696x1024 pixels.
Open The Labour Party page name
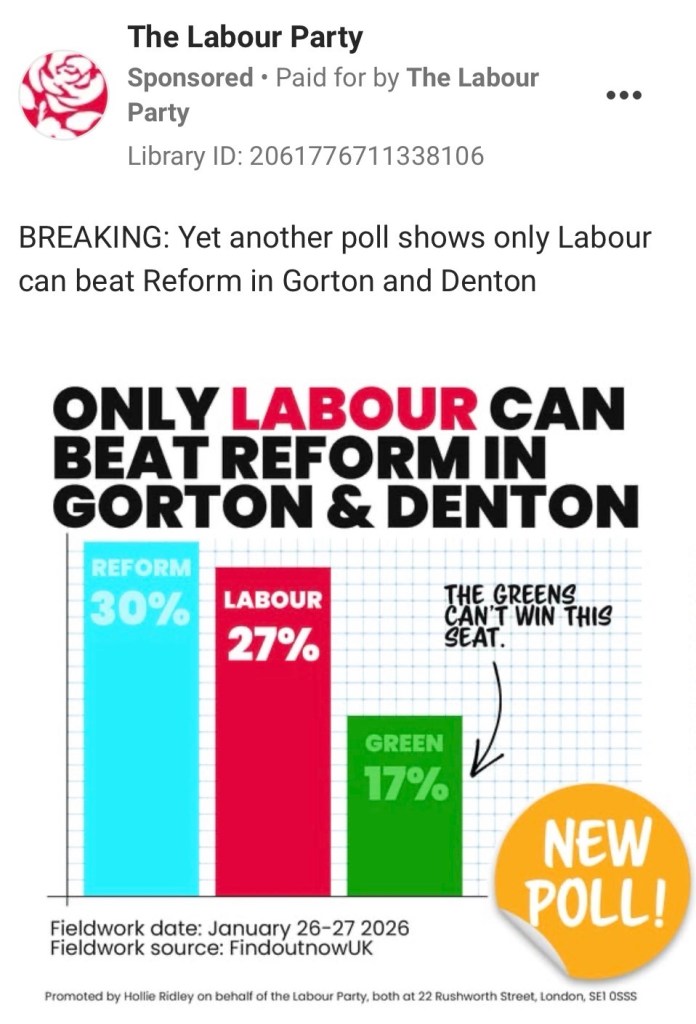point(245,39)
